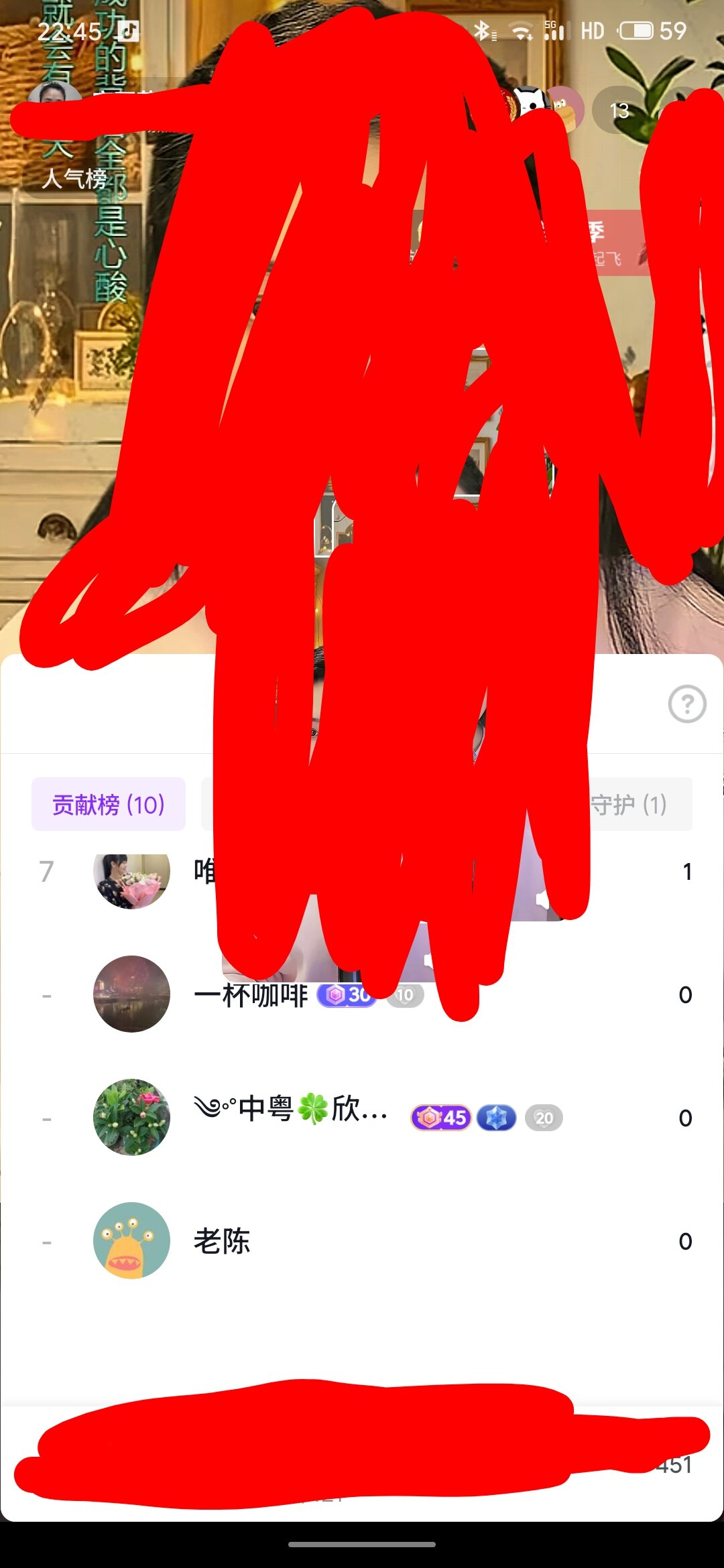Switch to the 贡献榜 (10) tab
This screenshot has width=724, height=1568.
click(109, 804)
